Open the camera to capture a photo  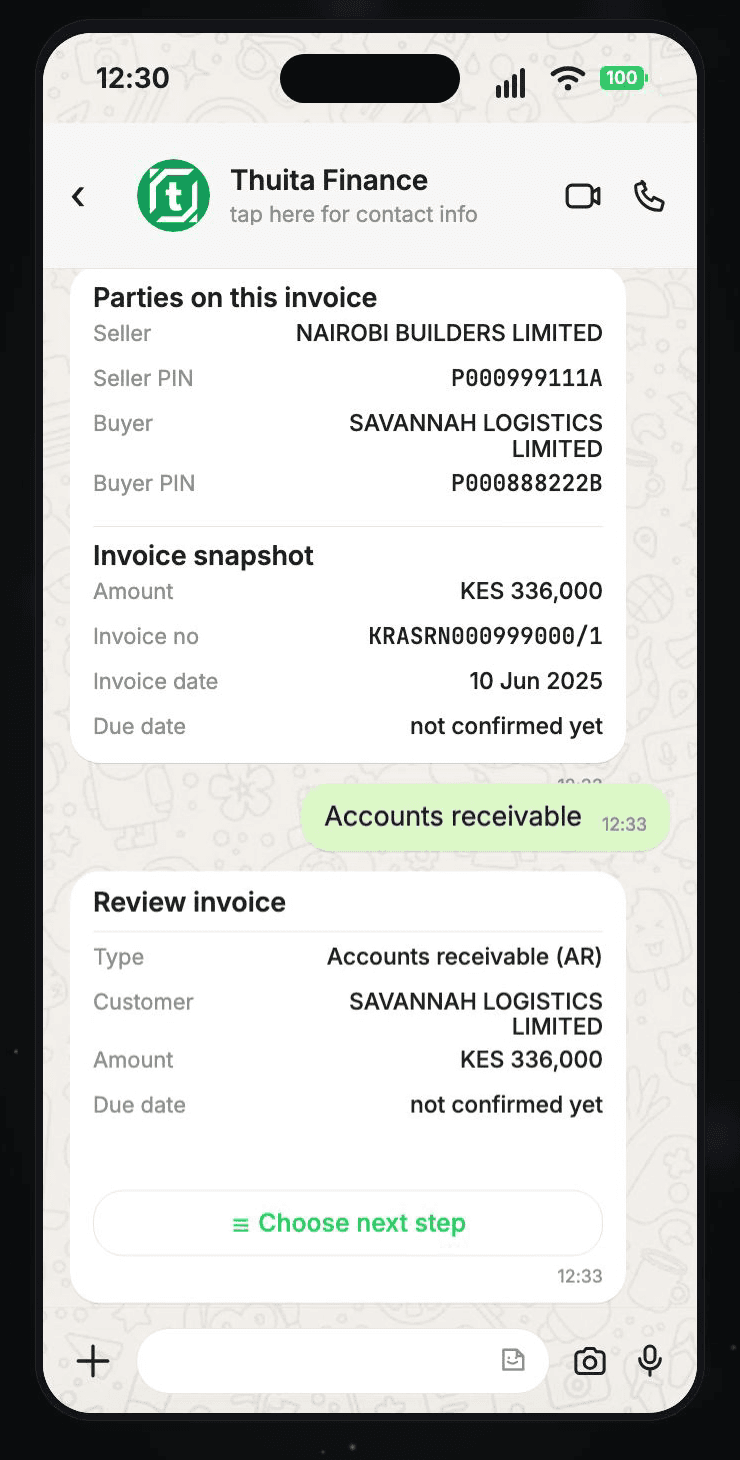click(589, 1360)
